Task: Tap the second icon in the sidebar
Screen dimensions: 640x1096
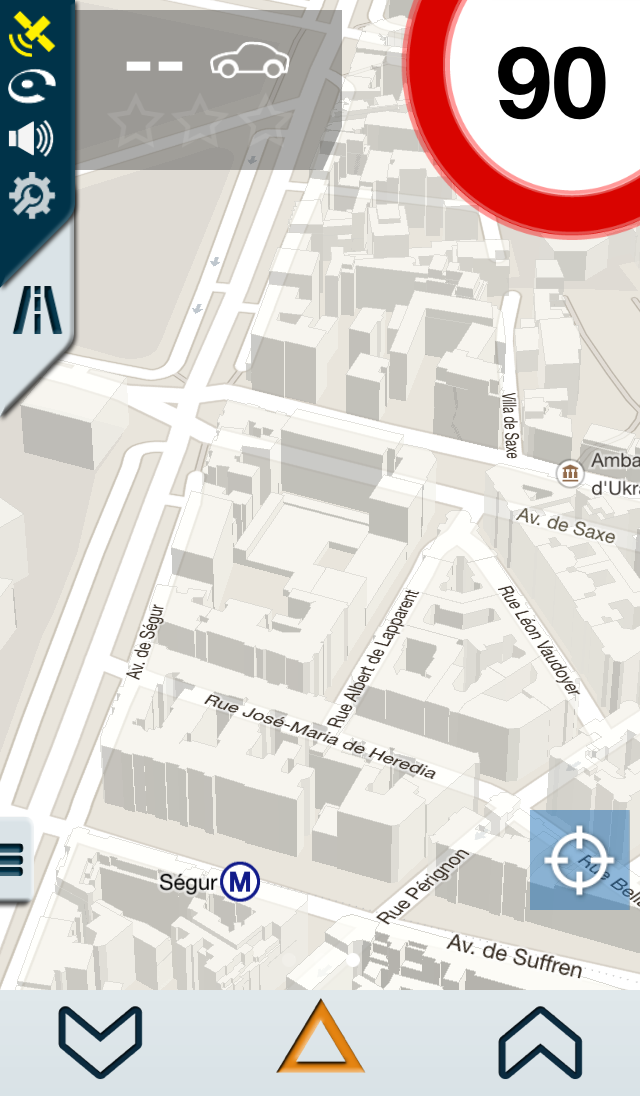Action: (x=31, y=87)
